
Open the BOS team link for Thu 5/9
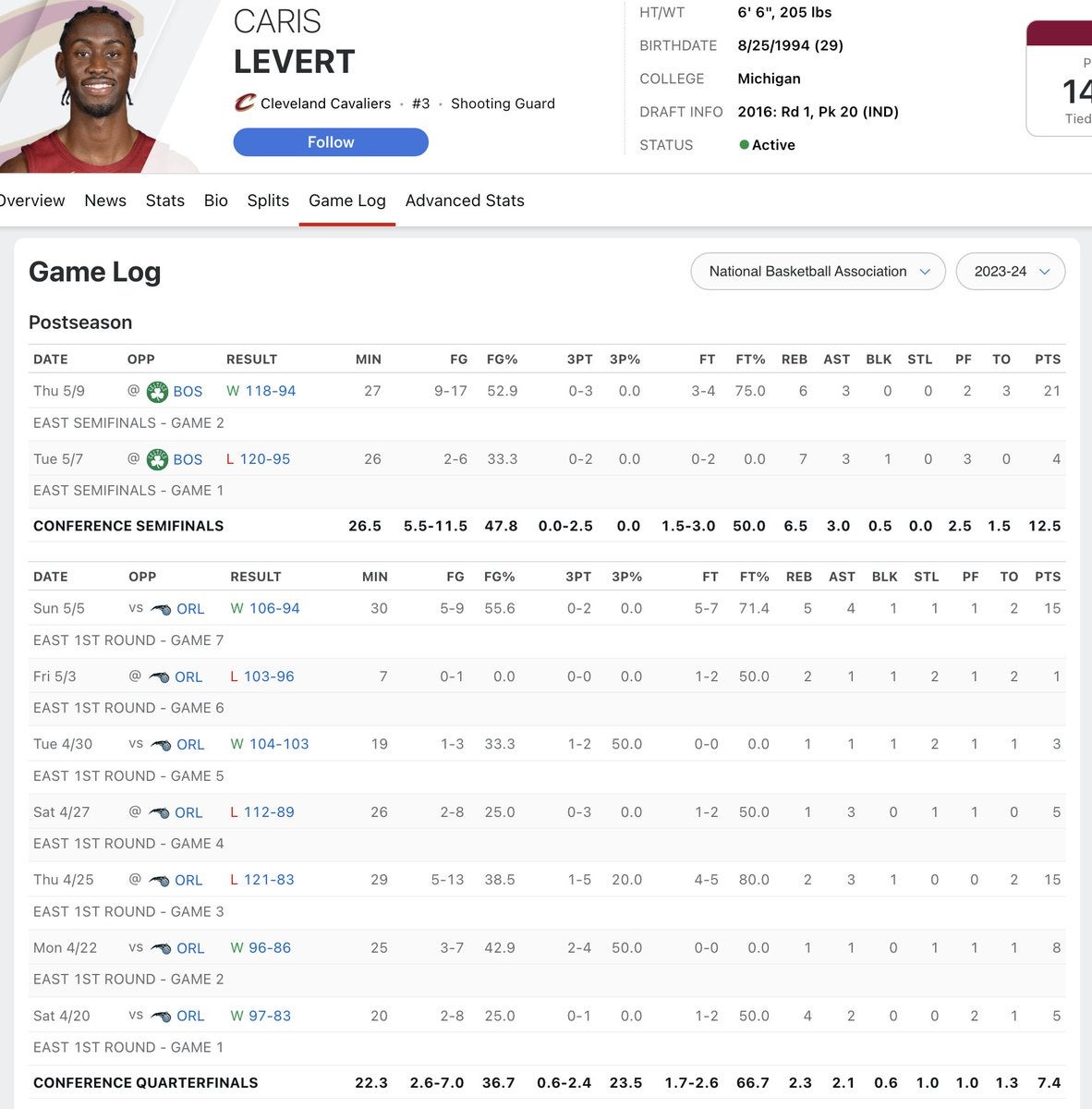coord(188,392)
